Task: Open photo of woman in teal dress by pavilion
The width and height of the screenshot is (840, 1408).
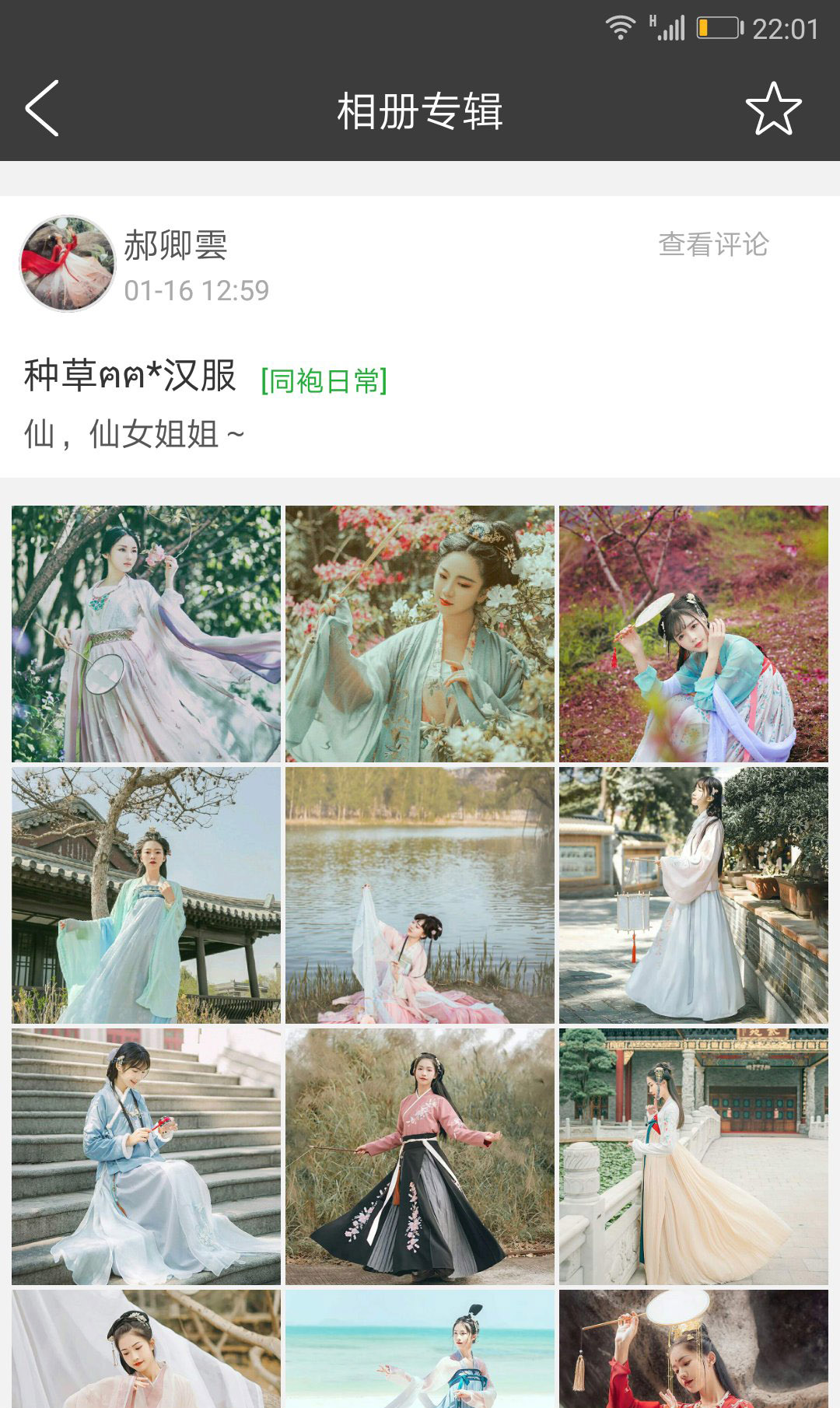Action: (x=146, y=895)
